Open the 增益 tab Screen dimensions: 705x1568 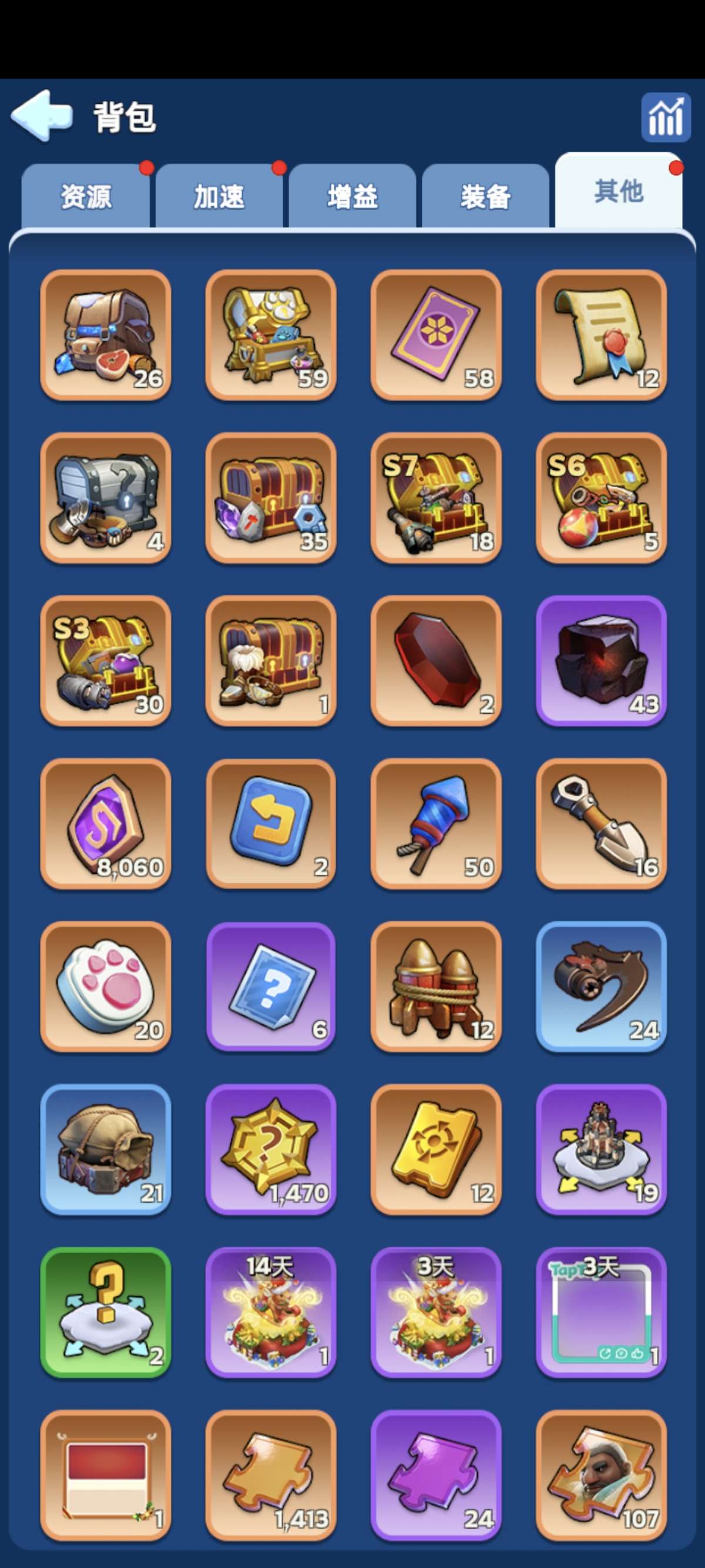pyautogui.click(x=352, y=196)
